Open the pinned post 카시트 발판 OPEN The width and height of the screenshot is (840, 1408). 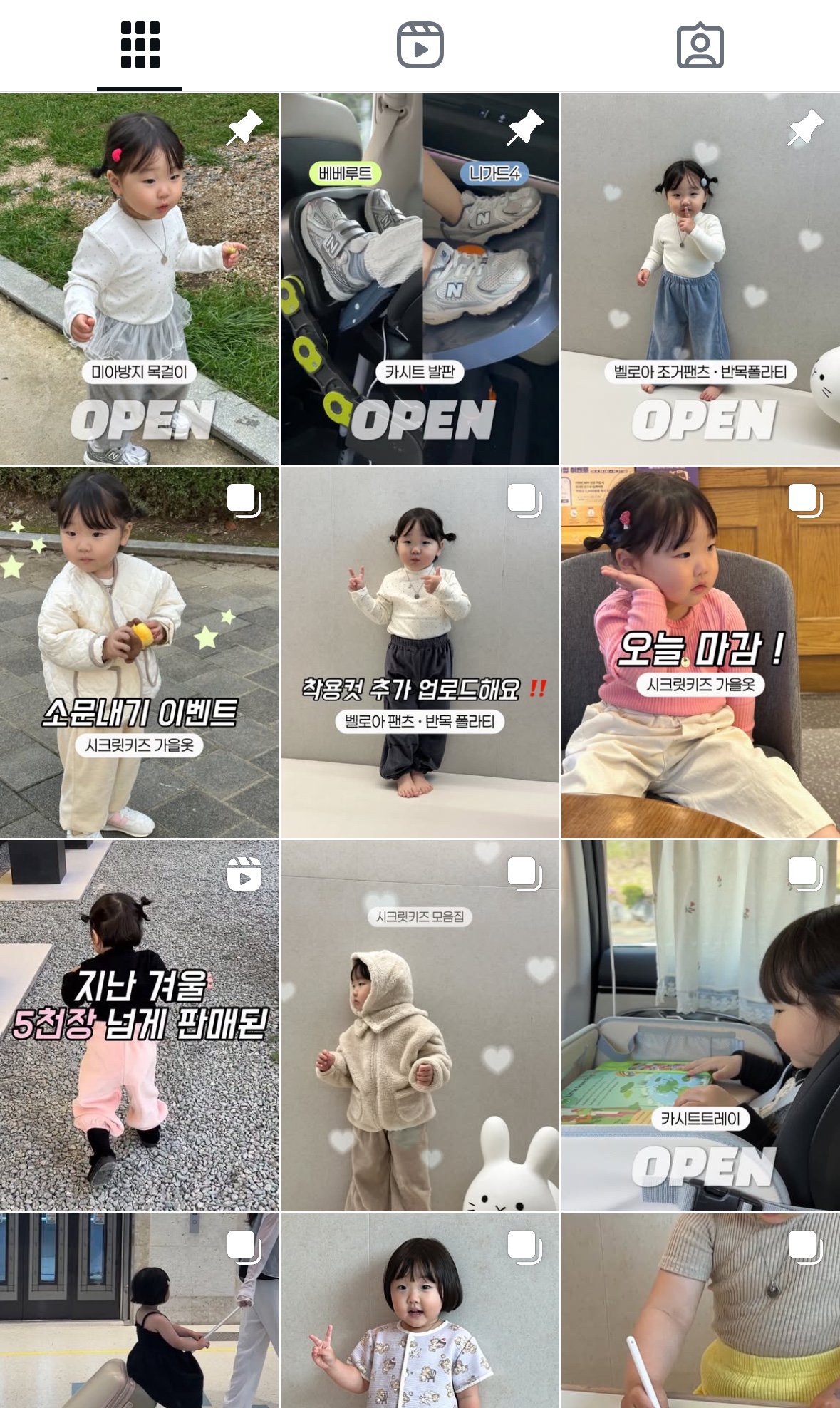pyautogui.click(x=420, y=279)
